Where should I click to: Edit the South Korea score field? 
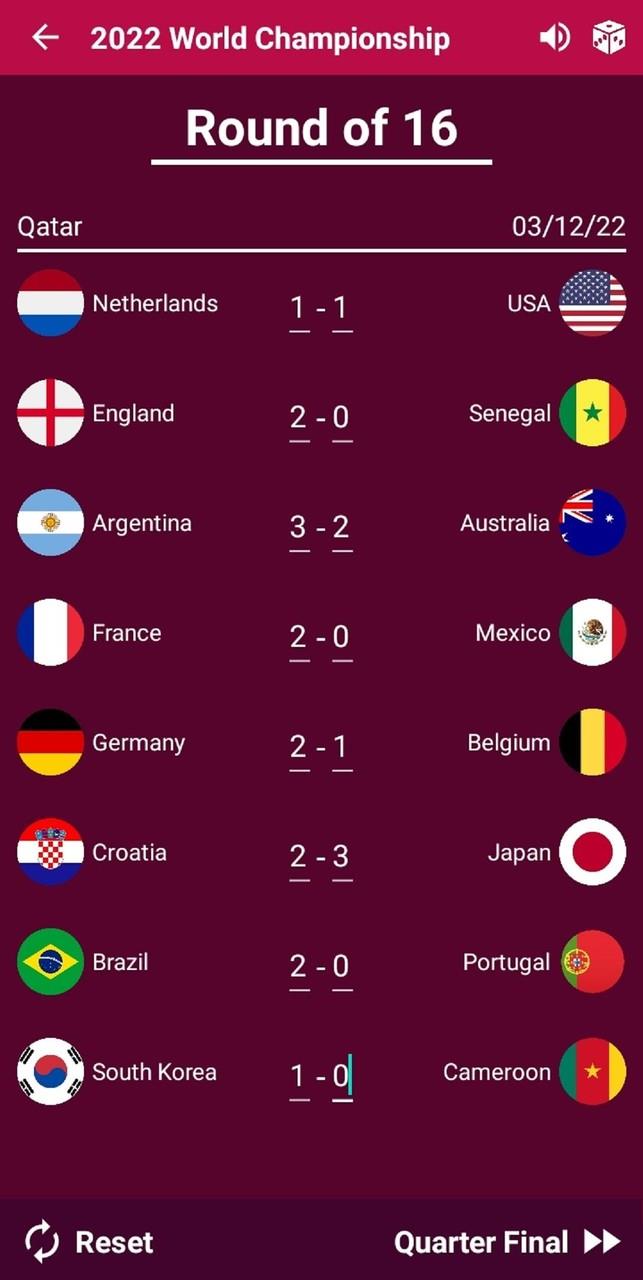coord(298,1077)
